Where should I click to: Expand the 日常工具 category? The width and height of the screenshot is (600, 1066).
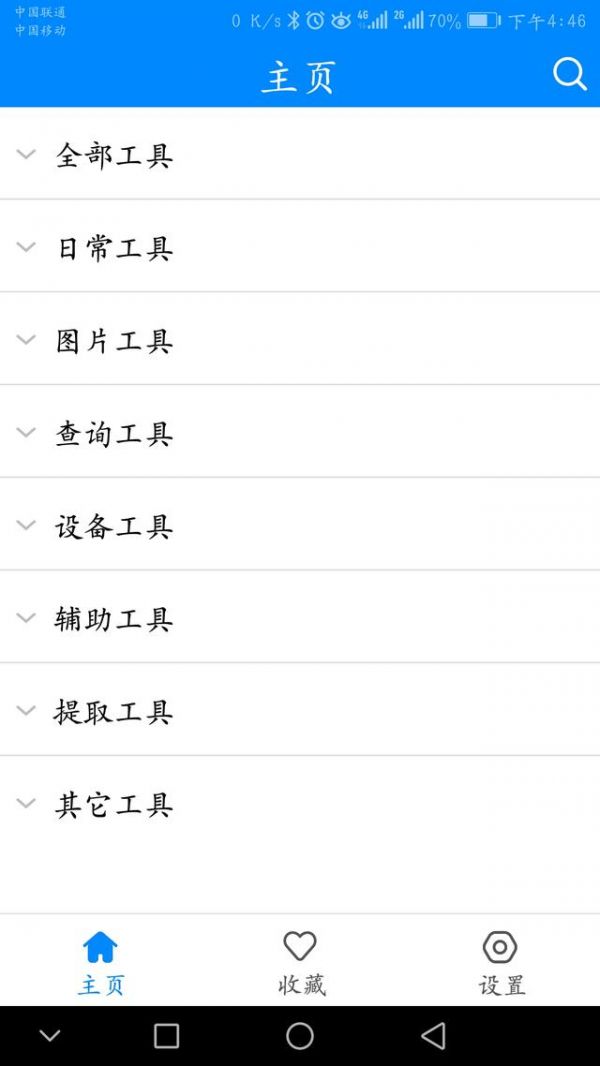pos(300,247)
